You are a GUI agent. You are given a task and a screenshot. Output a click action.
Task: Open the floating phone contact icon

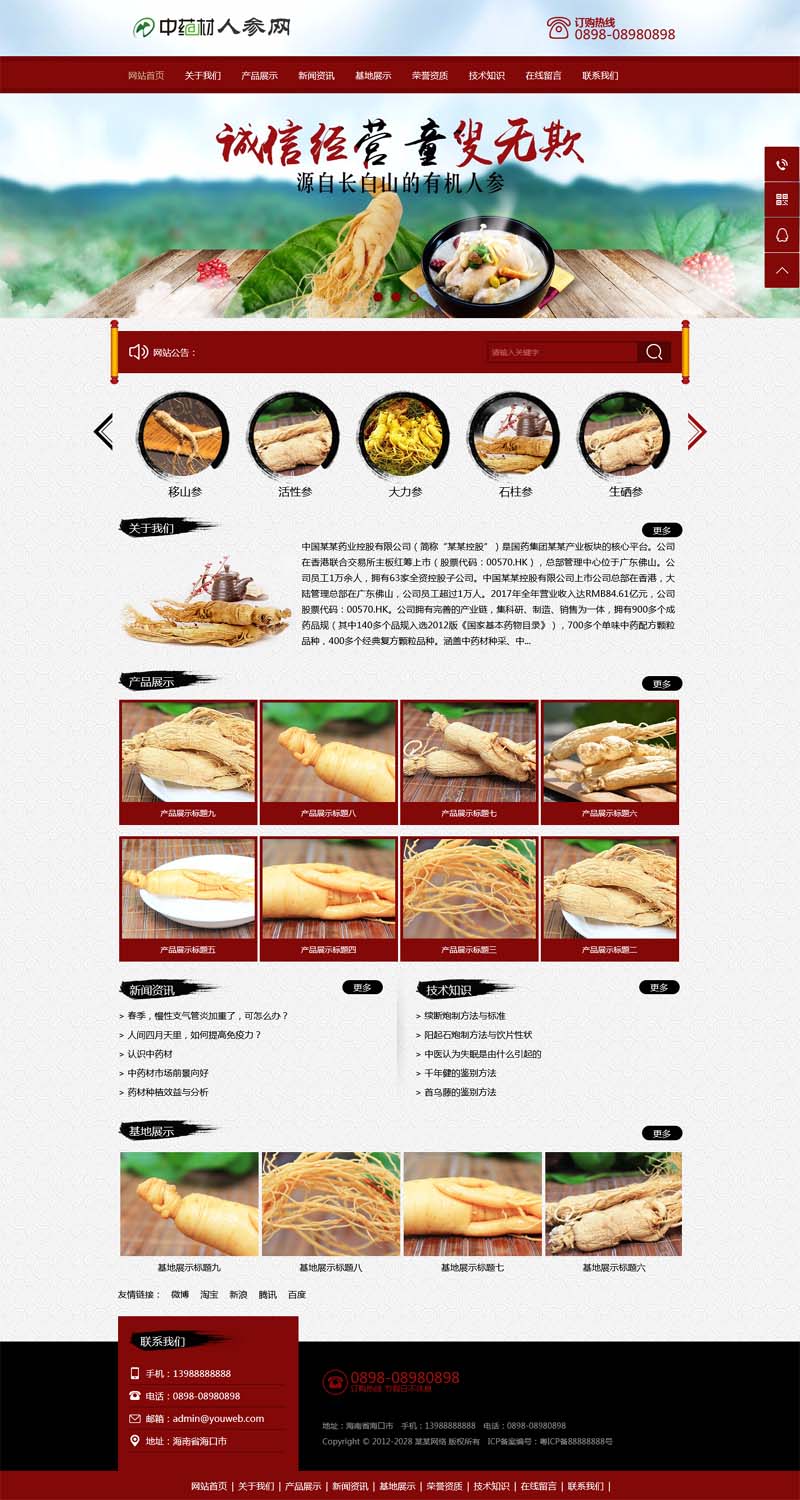pos(782,164)
